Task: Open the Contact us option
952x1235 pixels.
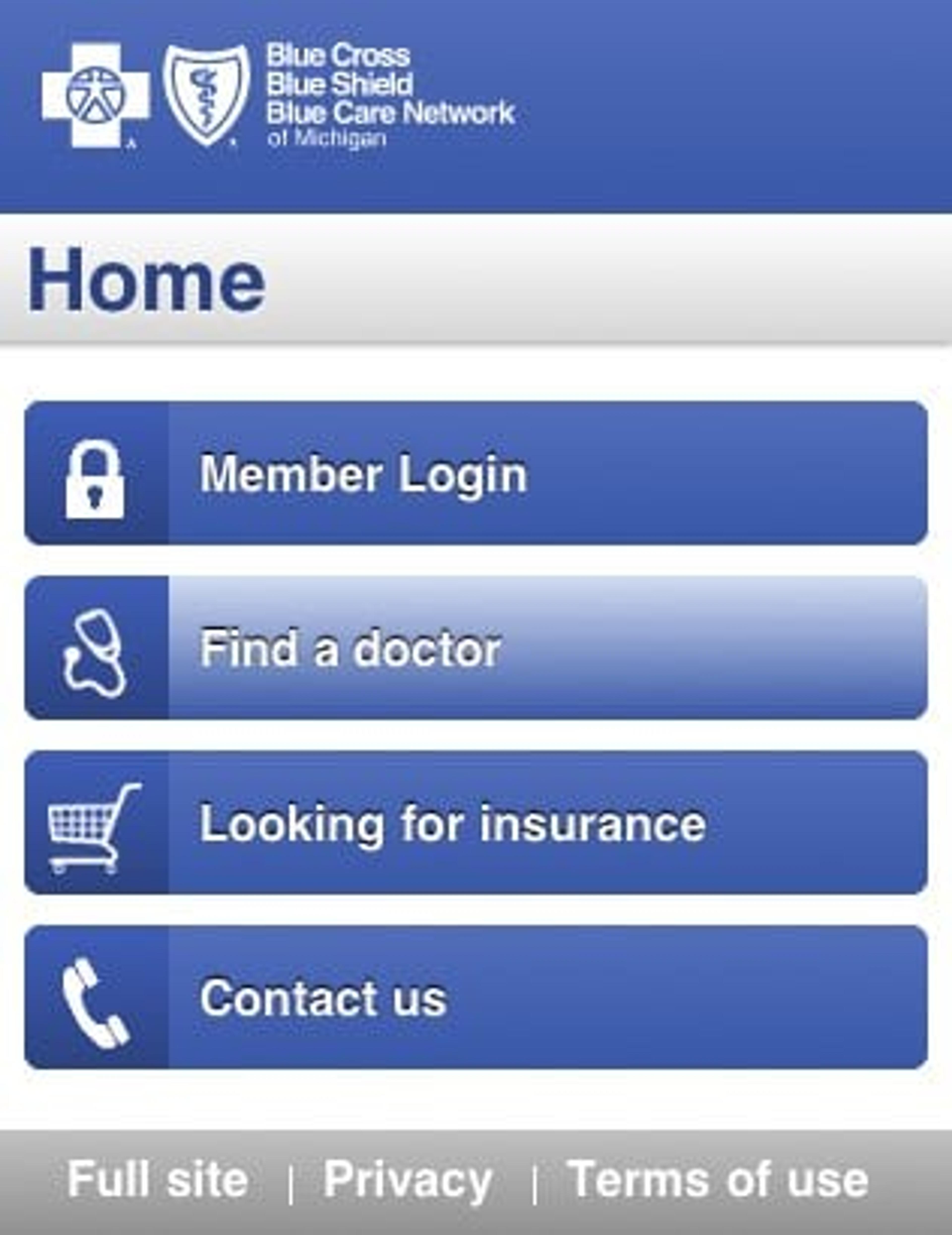Action: 475,998
